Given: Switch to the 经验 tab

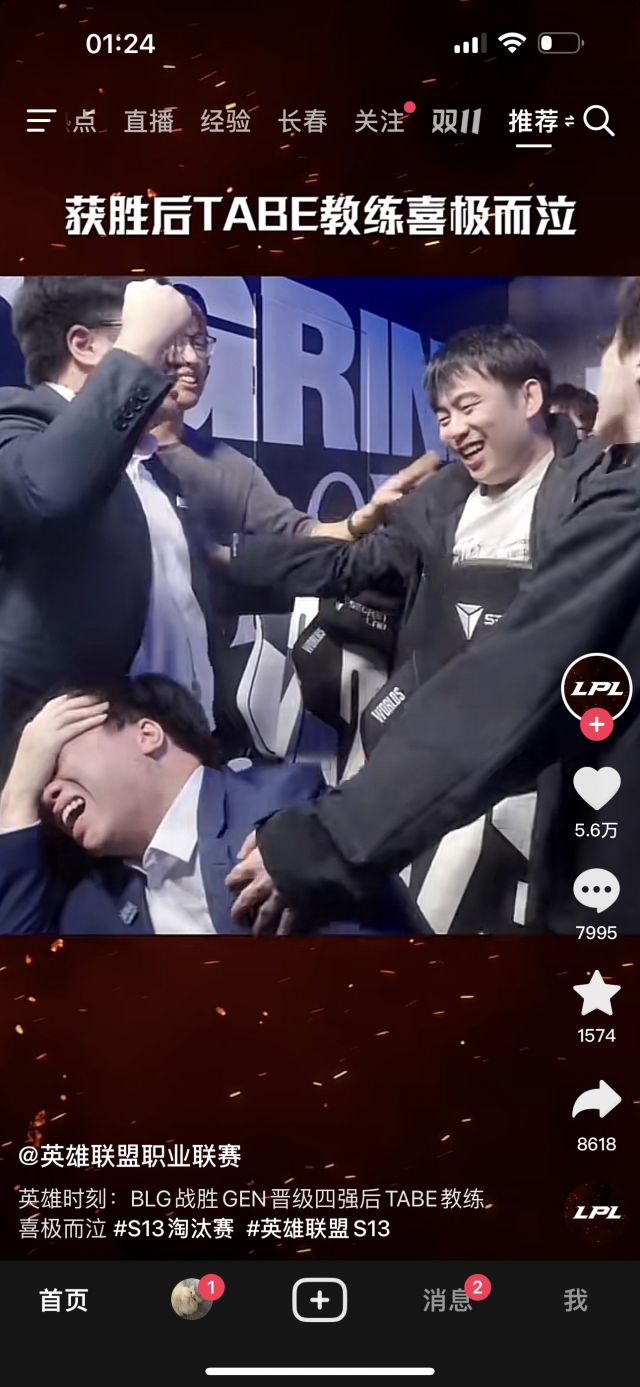Looking at the screenshot, I should pyautogui.click(x=225, y=122).
